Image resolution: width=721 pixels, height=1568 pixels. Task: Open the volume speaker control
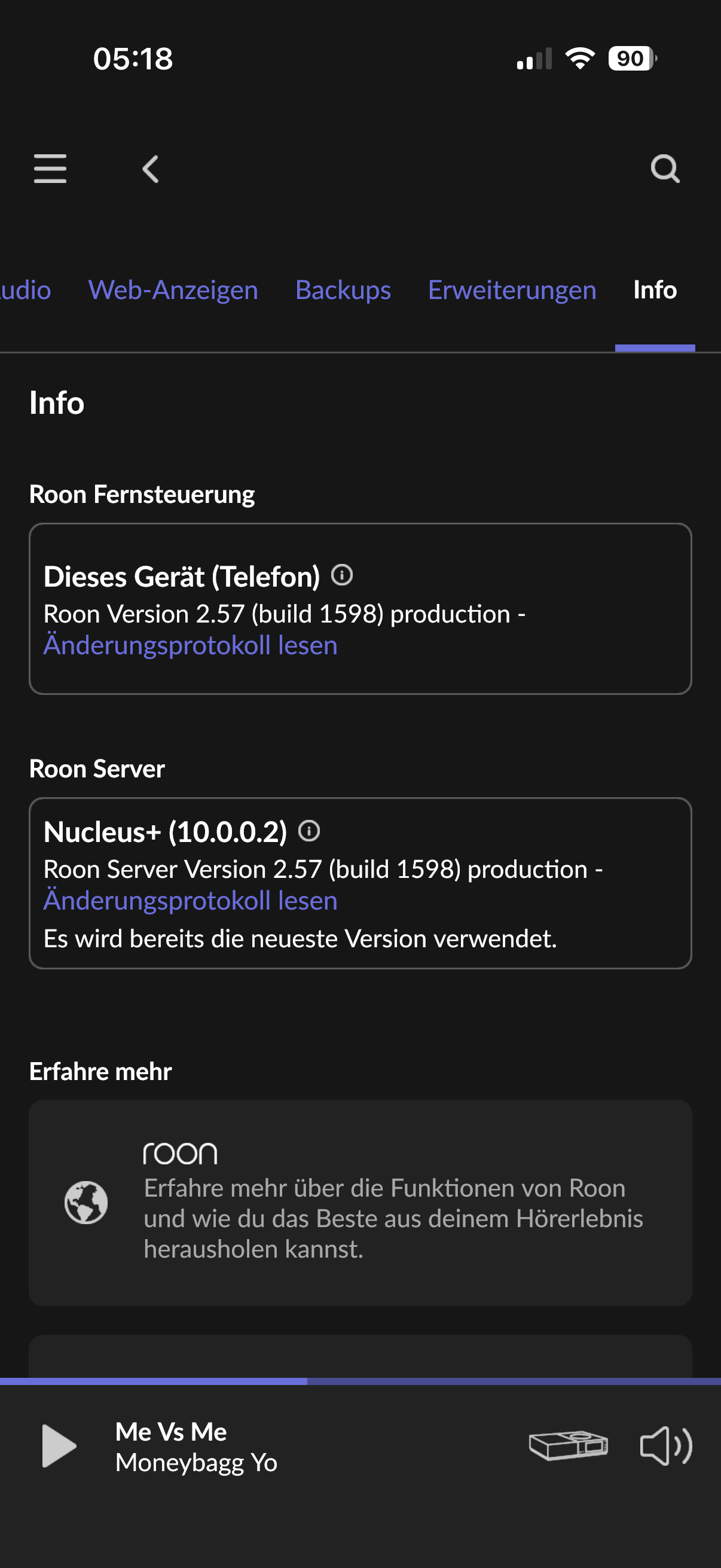(665, 1445)
